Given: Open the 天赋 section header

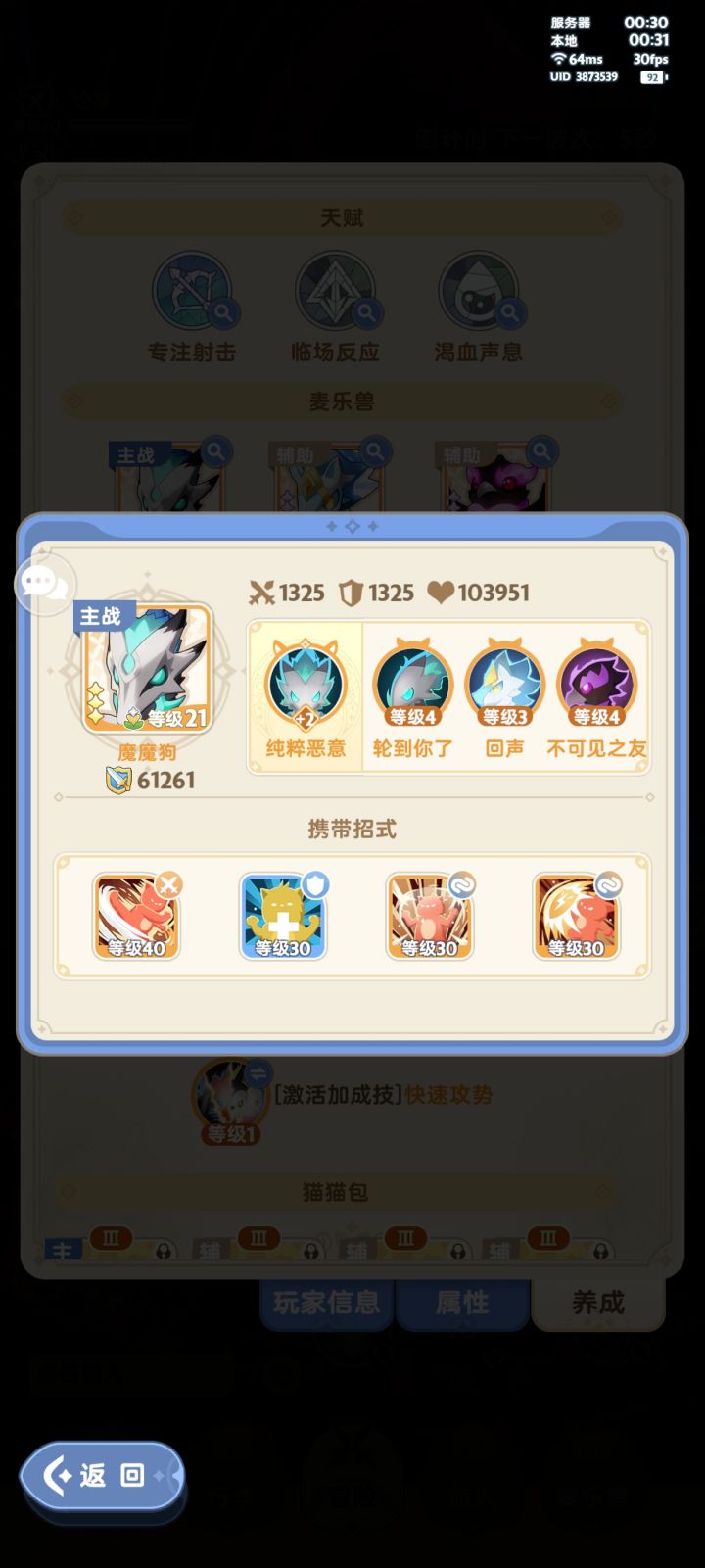Looking at the screenshot, I should tap(342, 216).
